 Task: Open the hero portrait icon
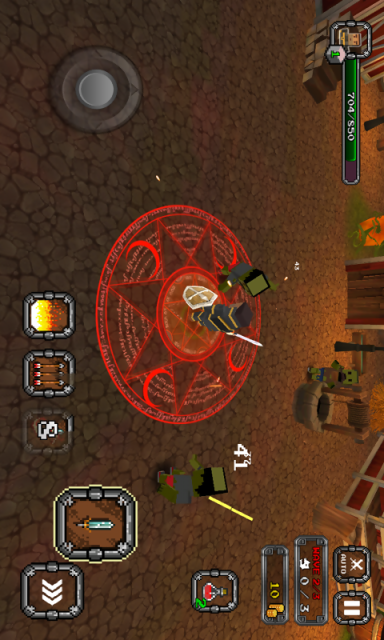tap(351, 40)
